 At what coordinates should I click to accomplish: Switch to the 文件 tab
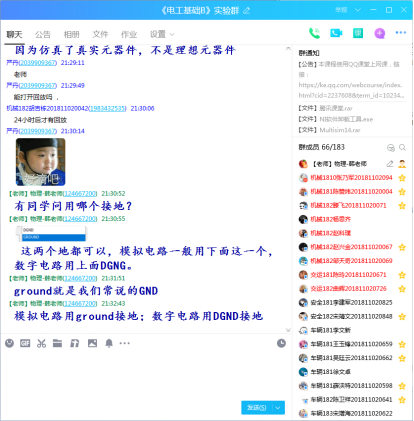[100, 34]
